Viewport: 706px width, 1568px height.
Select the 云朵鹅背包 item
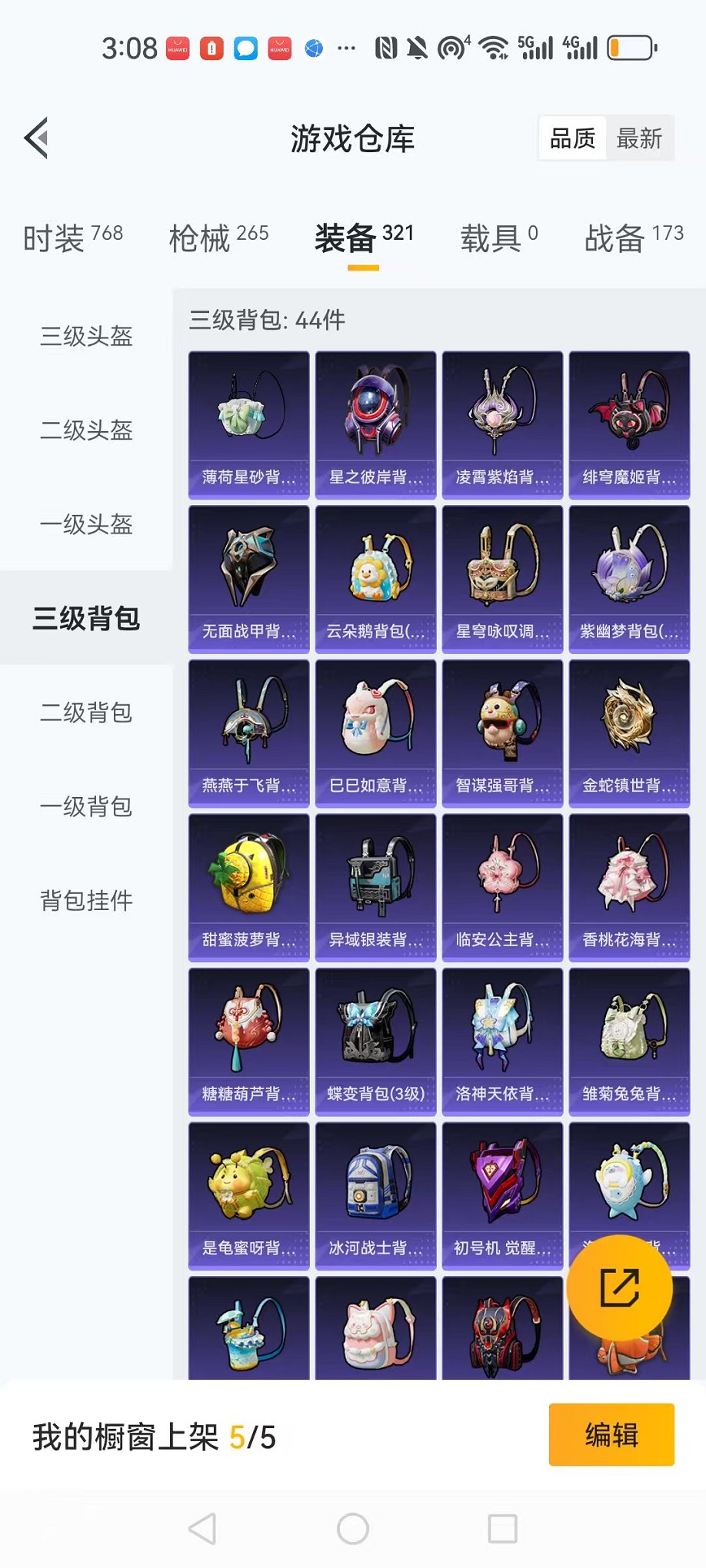pos(375,579)
